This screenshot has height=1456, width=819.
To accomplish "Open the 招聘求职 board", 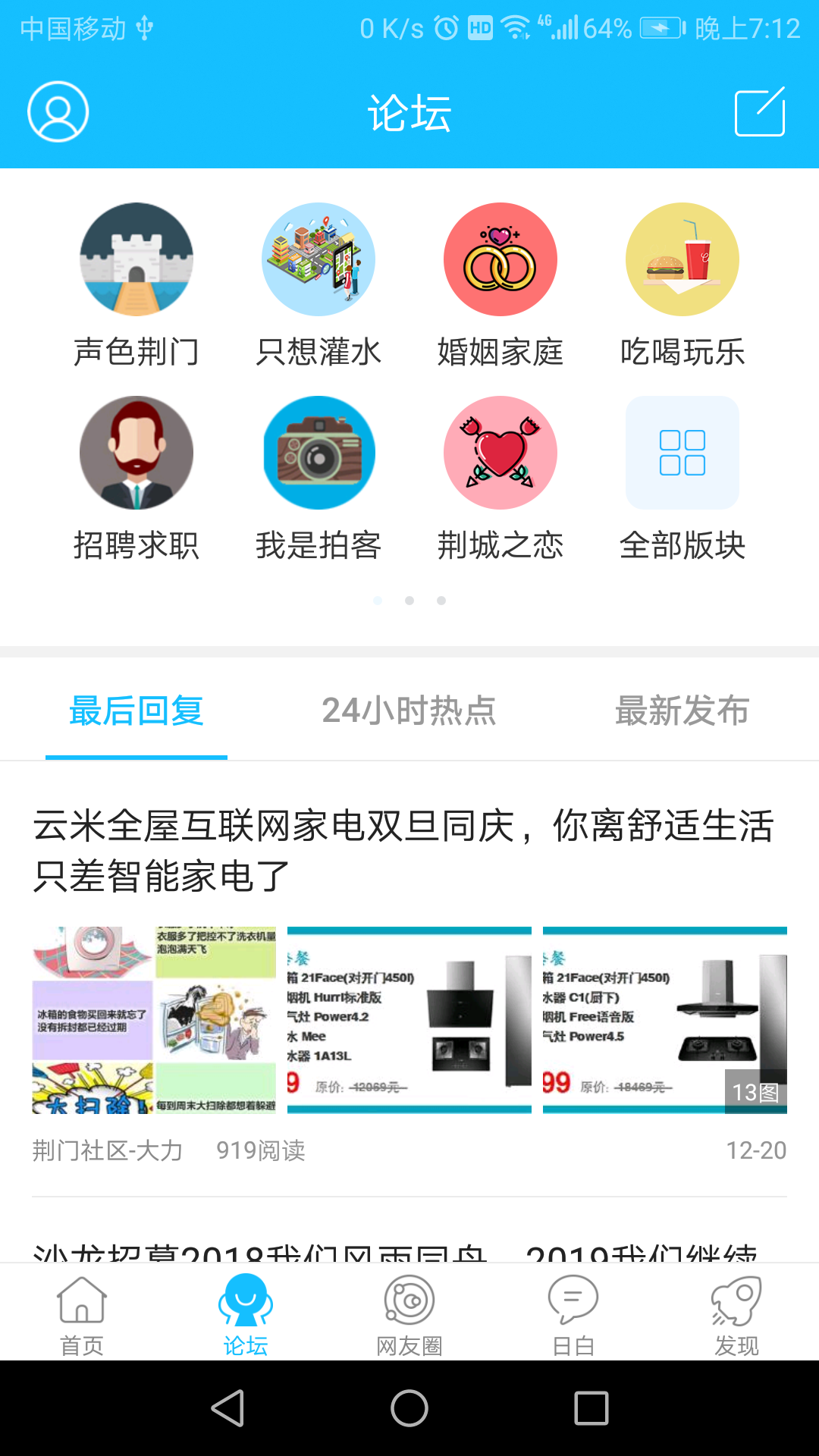I will click(x=136, y=479).
